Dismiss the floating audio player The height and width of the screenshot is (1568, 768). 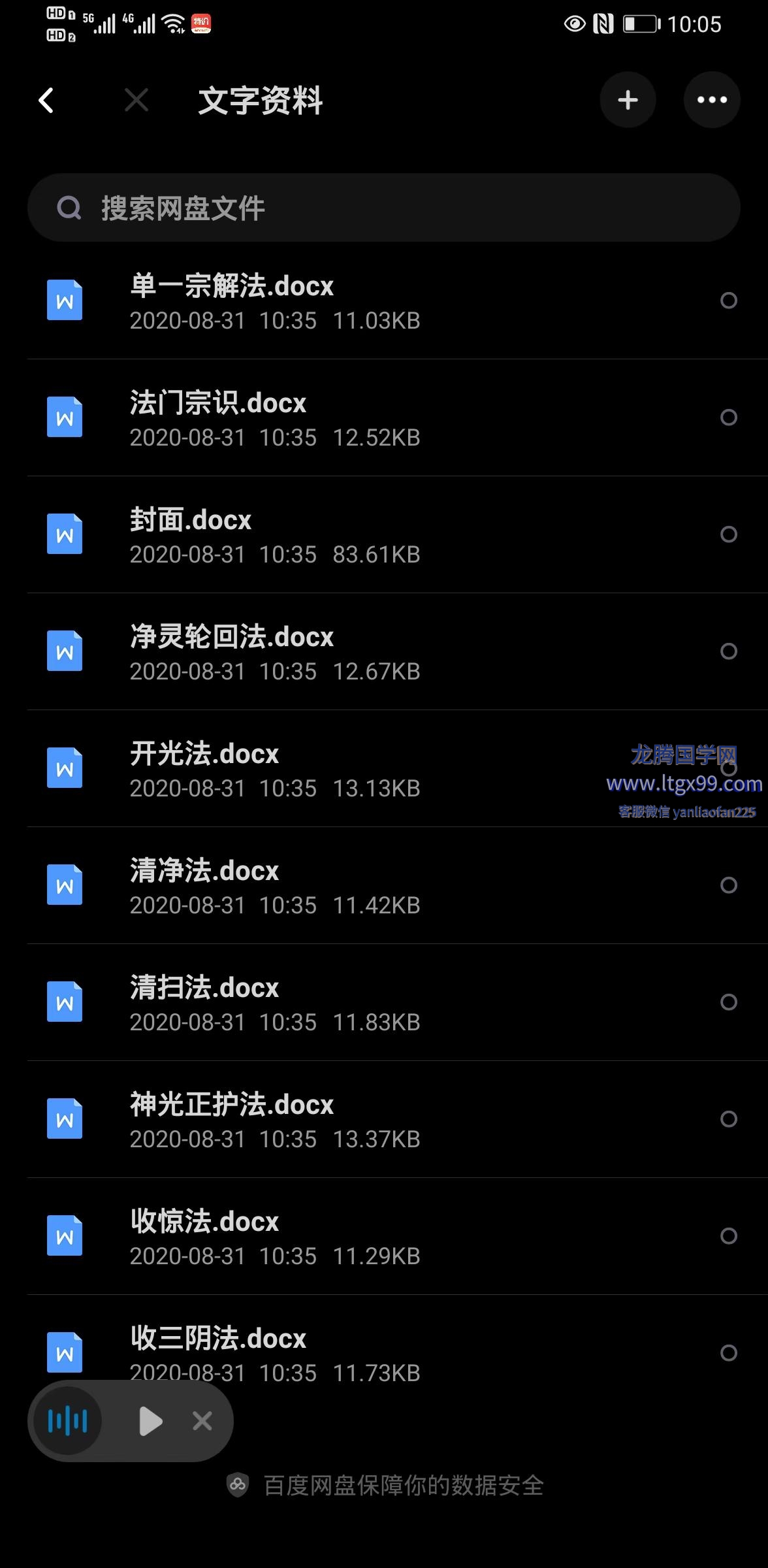click(202, 1421)
